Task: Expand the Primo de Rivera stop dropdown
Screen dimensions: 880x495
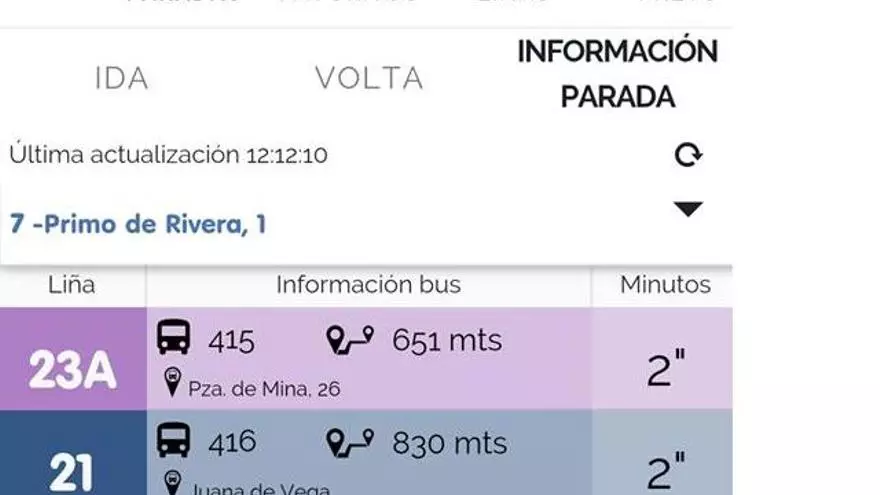Action: [x=688, y=209]
